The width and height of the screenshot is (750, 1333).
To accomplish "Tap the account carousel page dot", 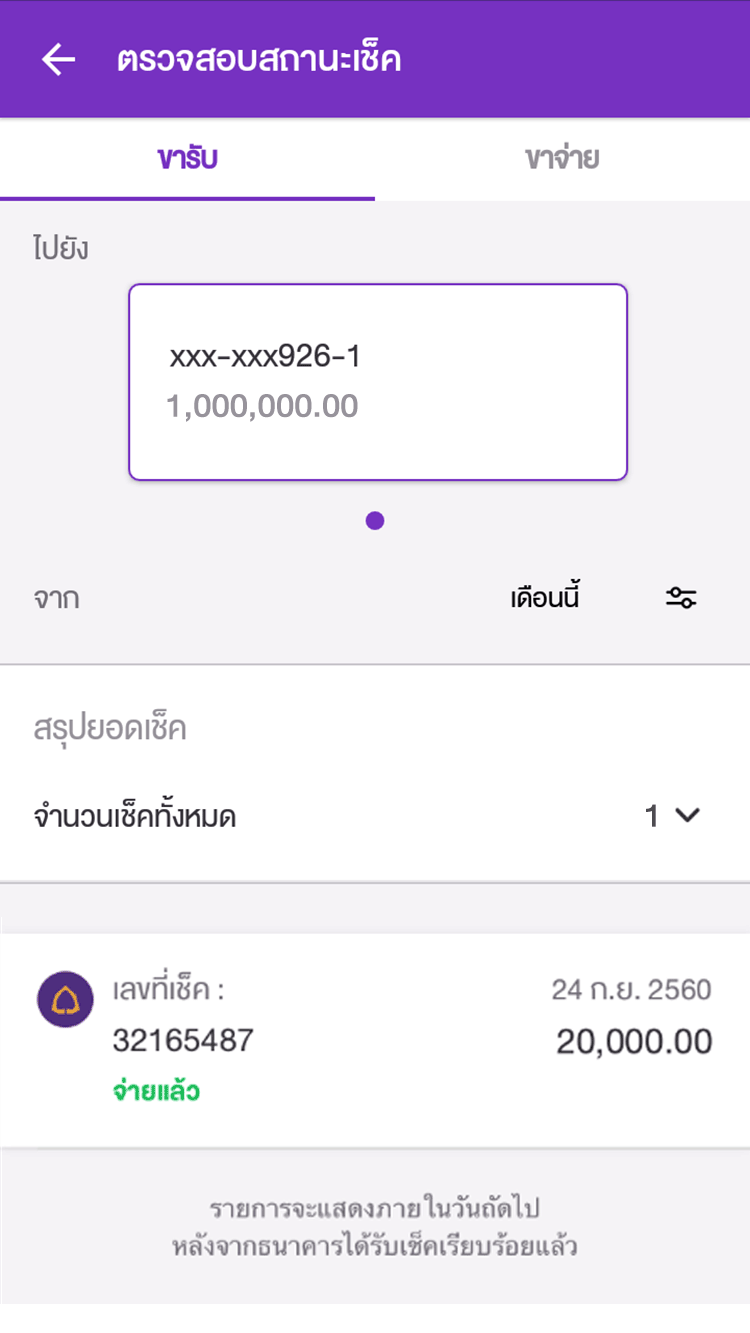I will click(x=375, y=521).
